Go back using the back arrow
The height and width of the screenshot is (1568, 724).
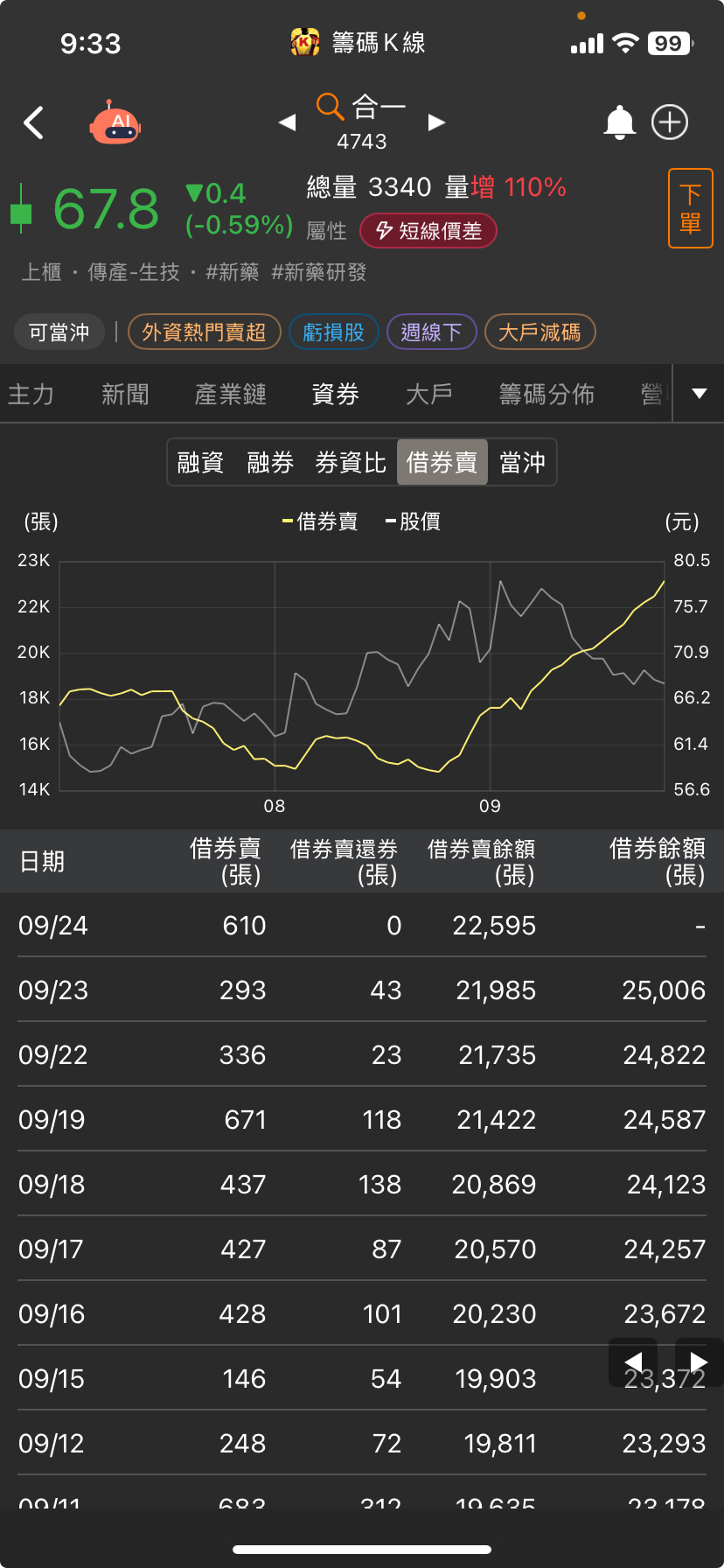[x=34, y=123]
